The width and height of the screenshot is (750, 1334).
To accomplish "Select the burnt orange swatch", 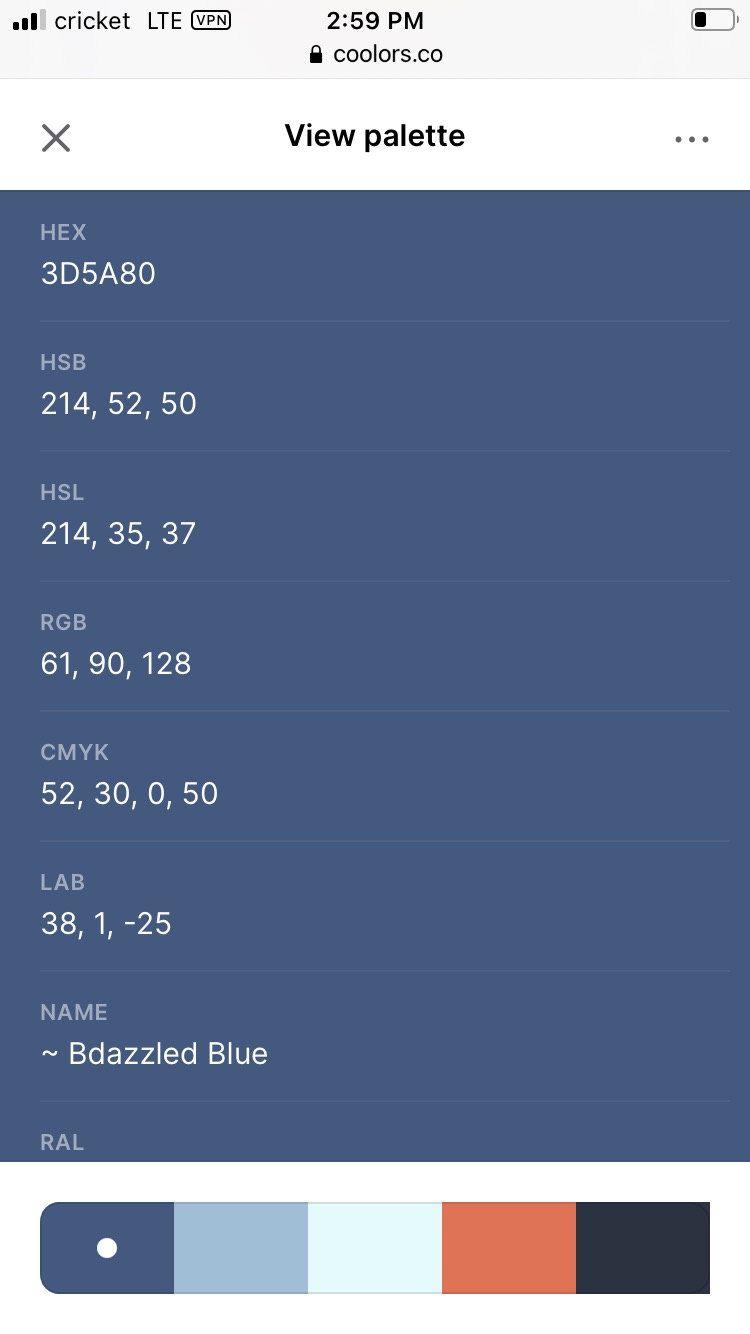I will [509, 1248].
